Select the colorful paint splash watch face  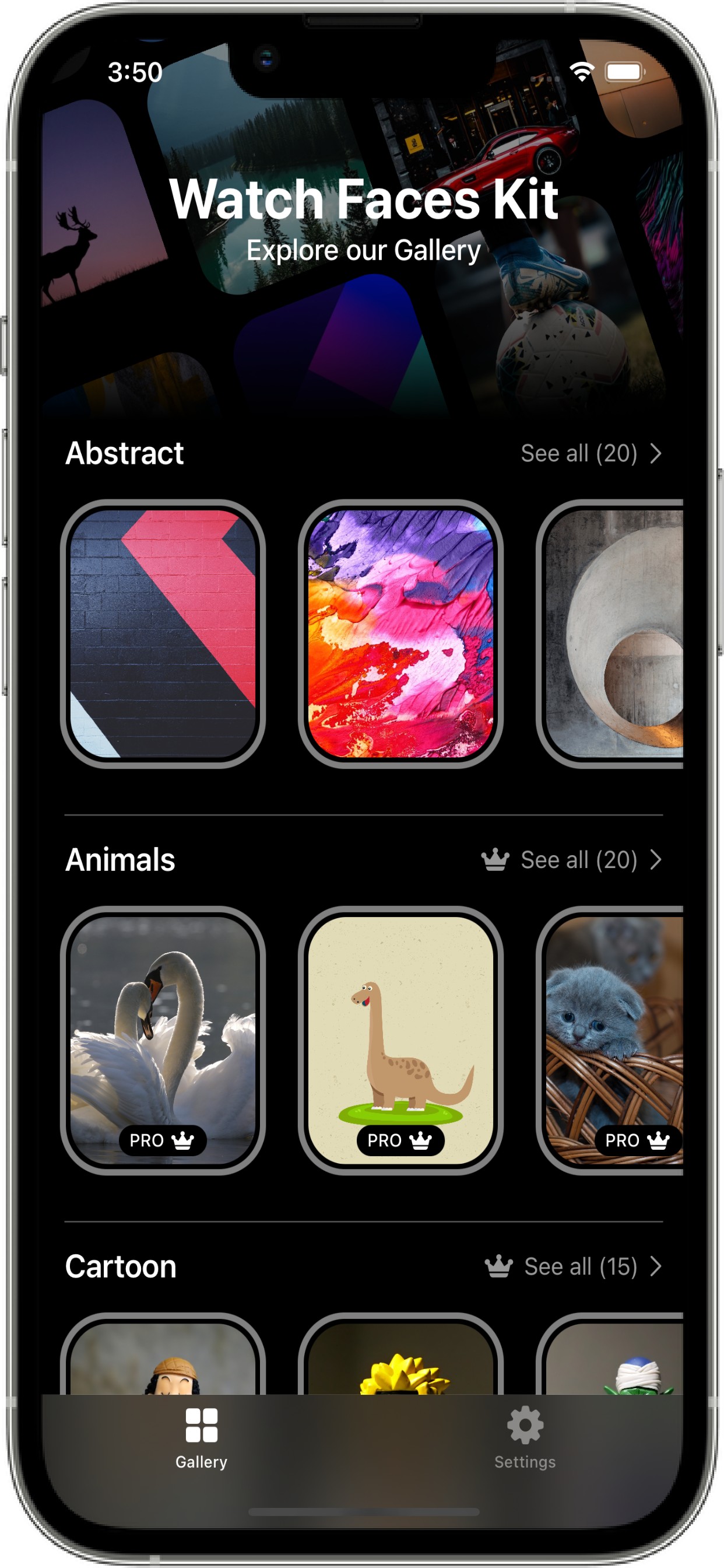(400, 633)
